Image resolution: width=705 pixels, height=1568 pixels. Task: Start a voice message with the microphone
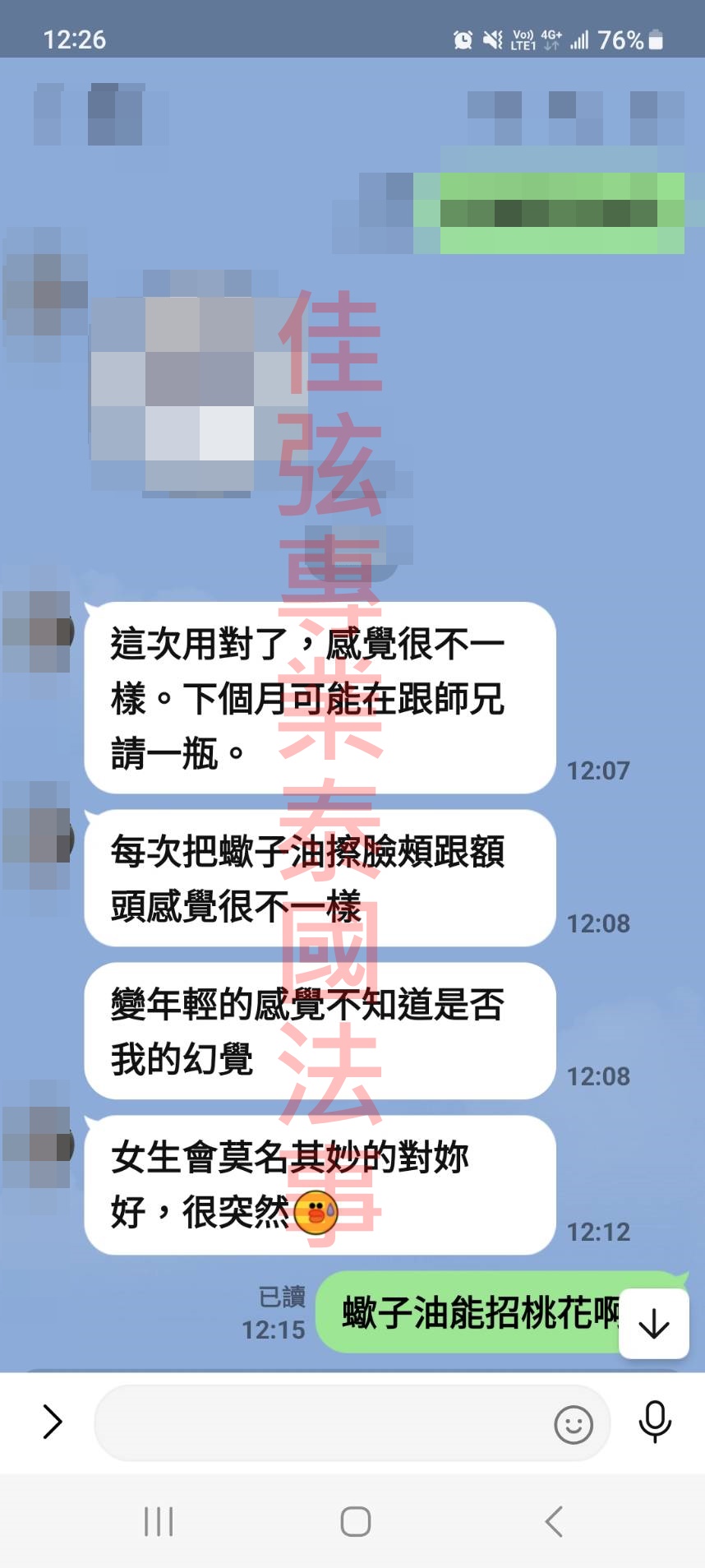655,1422
